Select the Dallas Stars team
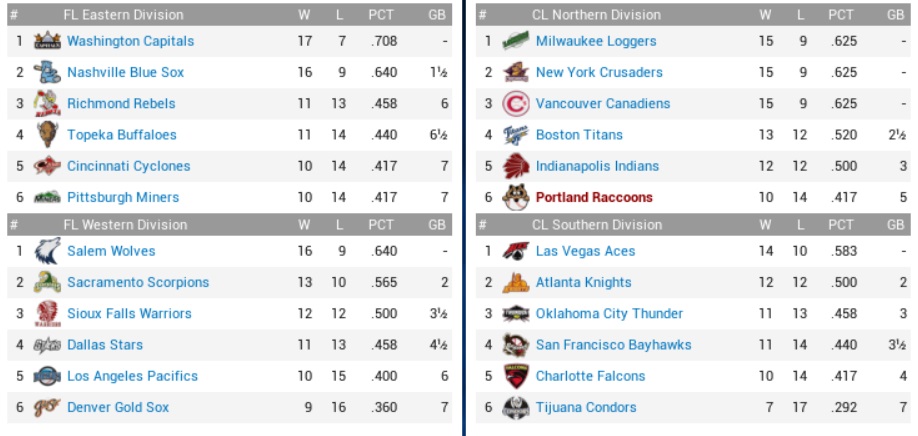The height and width of the screenshot is (436, 918). pyautogui.click(x=105, y=345)
